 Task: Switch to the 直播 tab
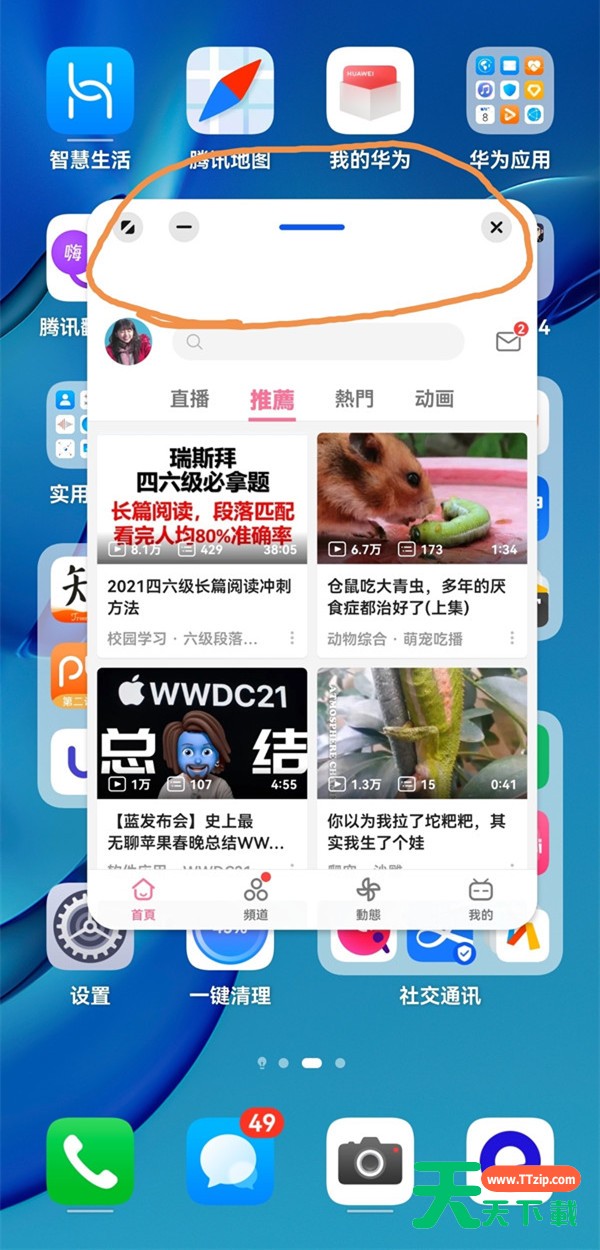[x=189, y=399]
